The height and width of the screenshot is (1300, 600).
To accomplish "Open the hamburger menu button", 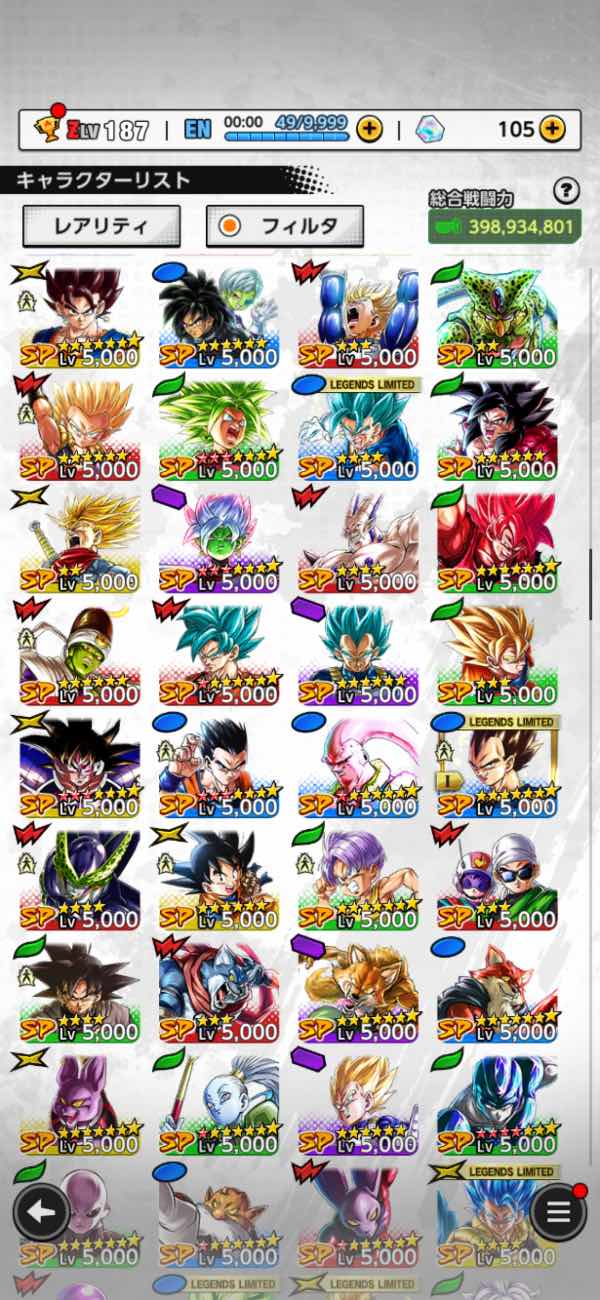I will click(x=558, y=1212).
